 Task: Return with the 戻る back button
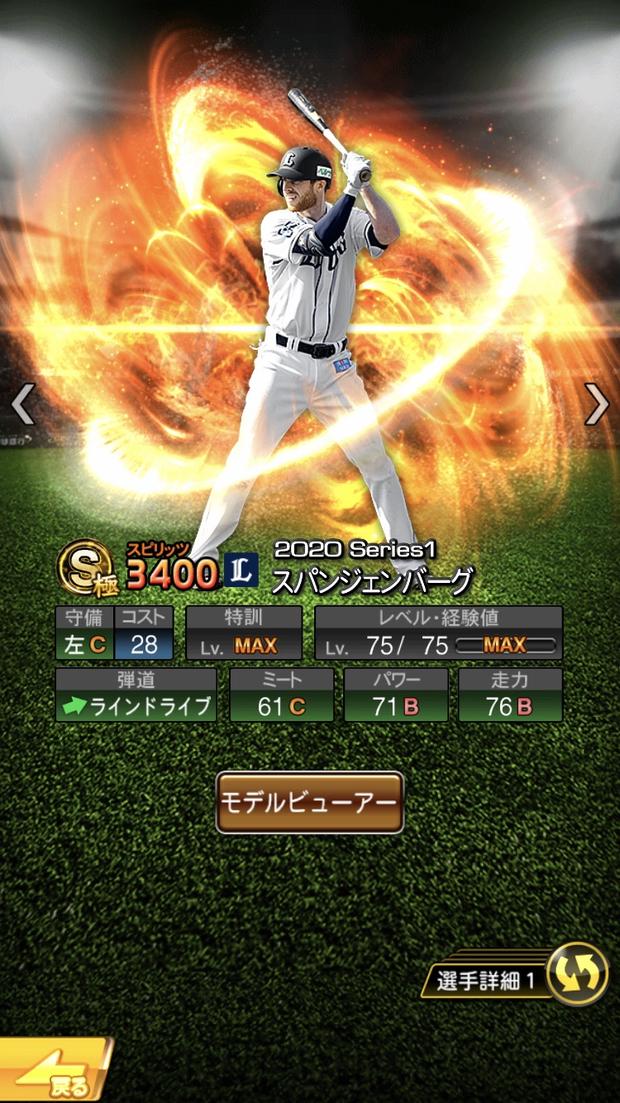(x=55, y=1074)
